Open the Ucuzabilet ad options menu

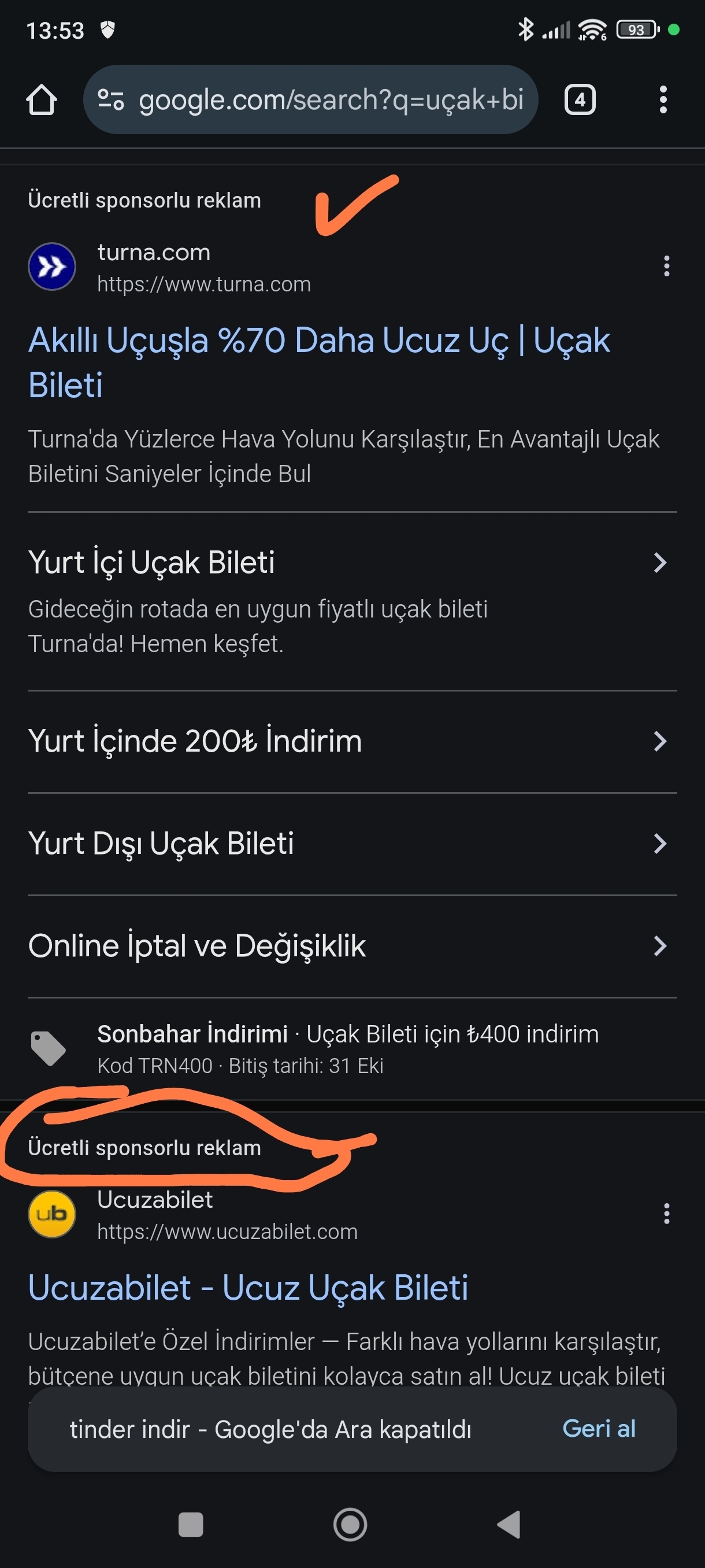[667, 1214]
